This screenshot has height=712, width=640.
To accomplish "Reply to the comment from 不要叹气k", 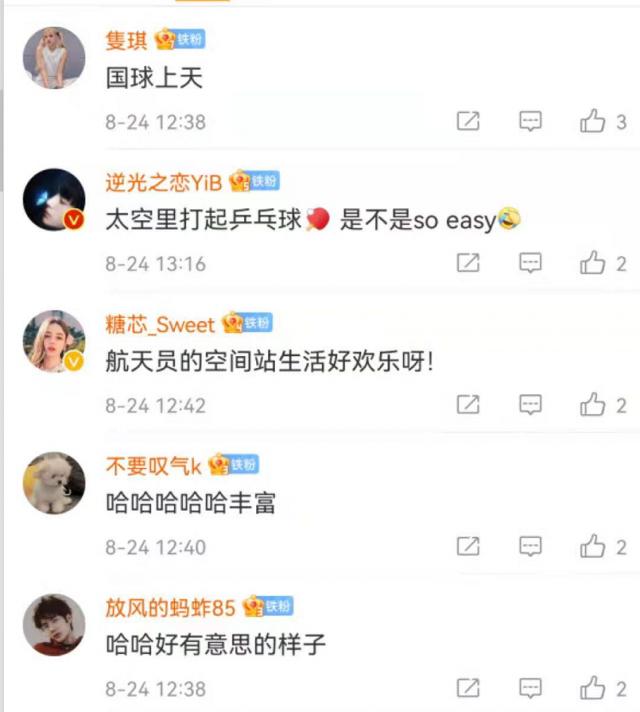I will [x=530, y=547].
